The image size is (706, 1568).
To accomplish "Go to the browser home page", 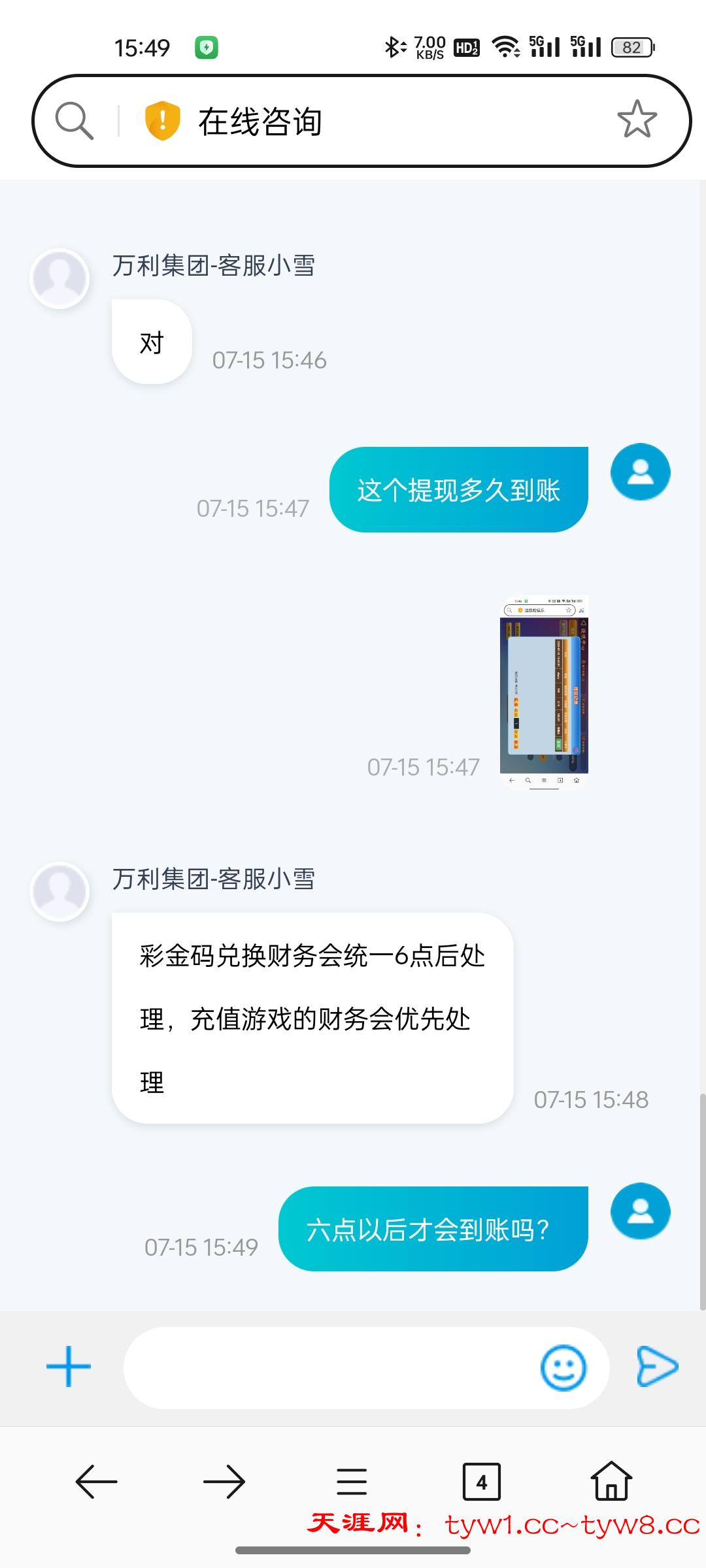I will tap(611, 1480).
